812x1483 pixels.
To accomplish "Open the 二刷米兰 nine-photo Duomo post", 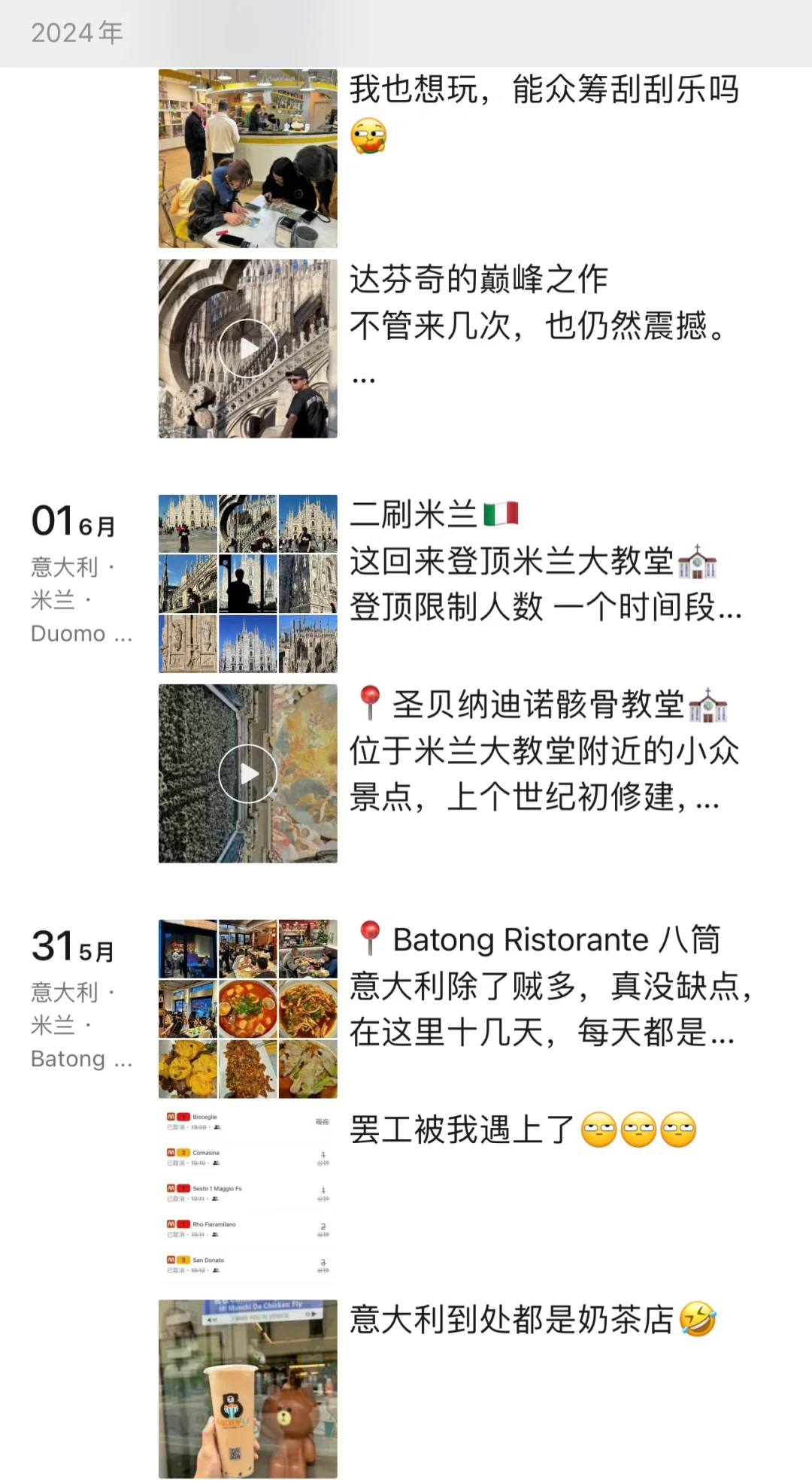I will pyautogui.click(x=247, y=584).
